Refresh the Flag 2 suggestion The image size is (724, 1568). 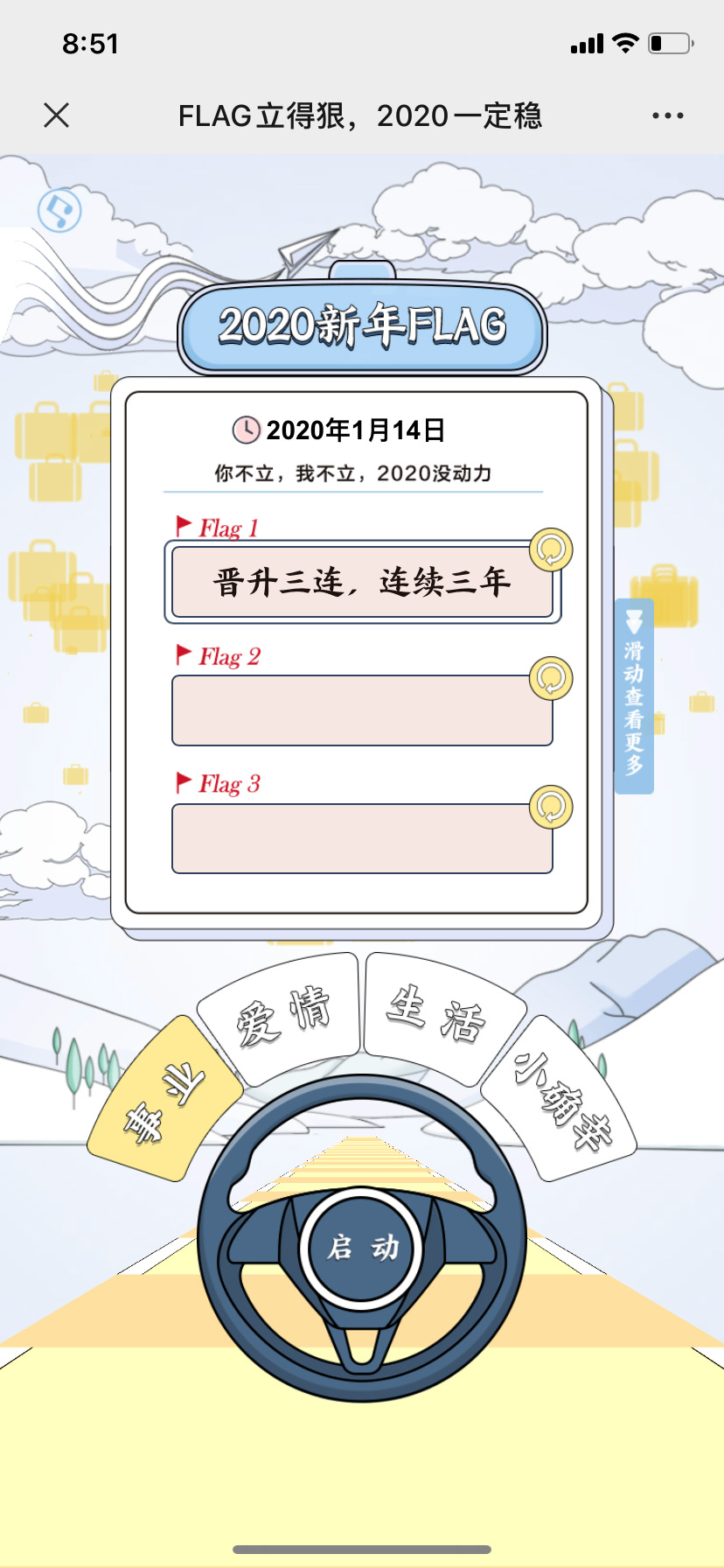click(x=551, y=678)
